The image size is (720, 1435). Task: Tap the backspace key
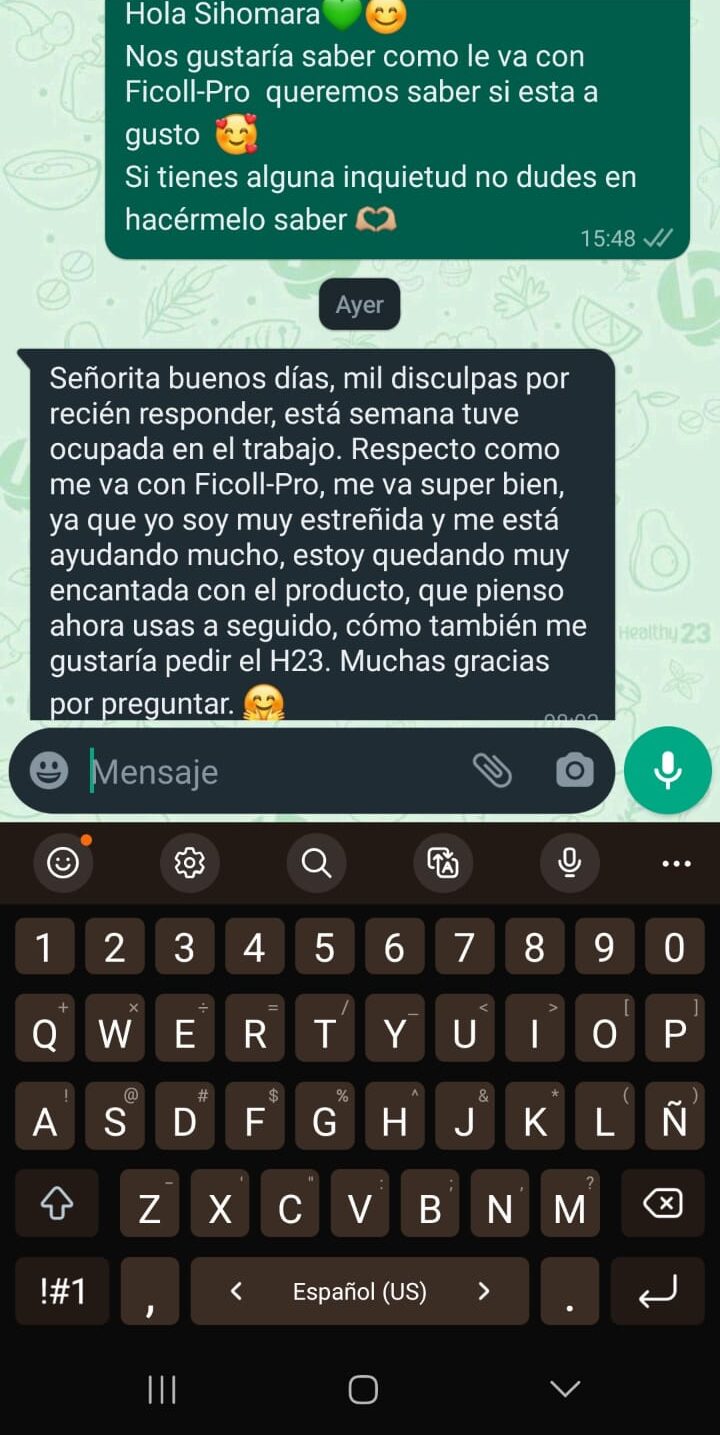point(663,1205)
